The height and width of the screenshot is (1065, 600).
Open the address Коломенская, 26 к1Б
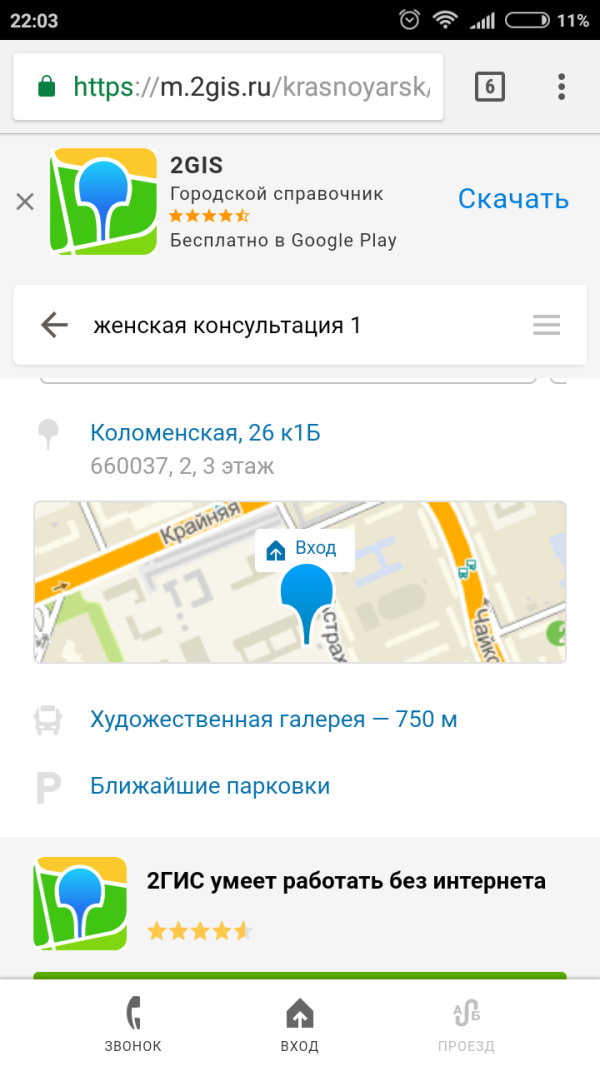click(205, 433)
